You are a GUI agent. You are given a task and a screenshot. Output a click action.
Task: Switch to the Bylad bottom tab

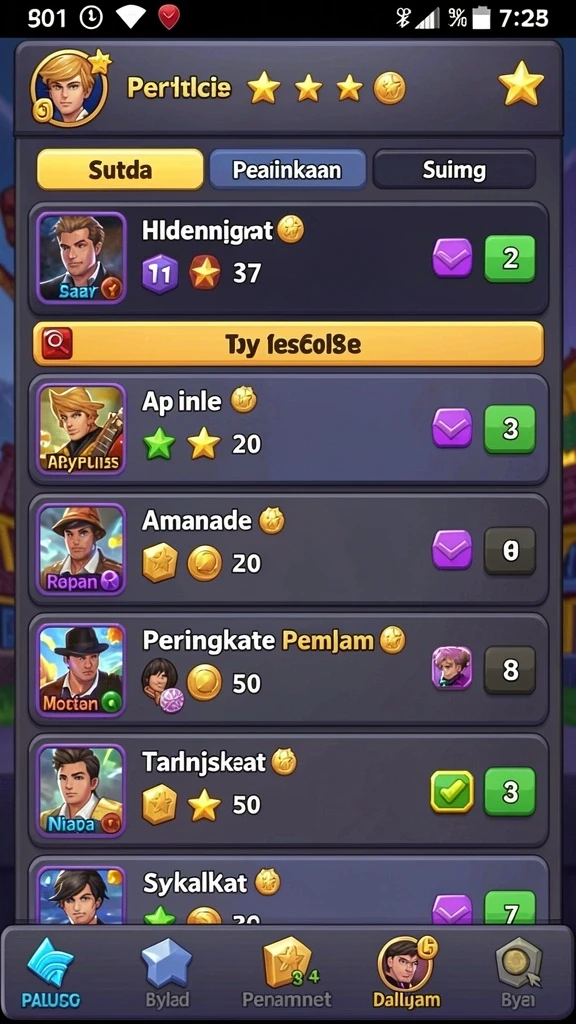[x=166, y=972]
